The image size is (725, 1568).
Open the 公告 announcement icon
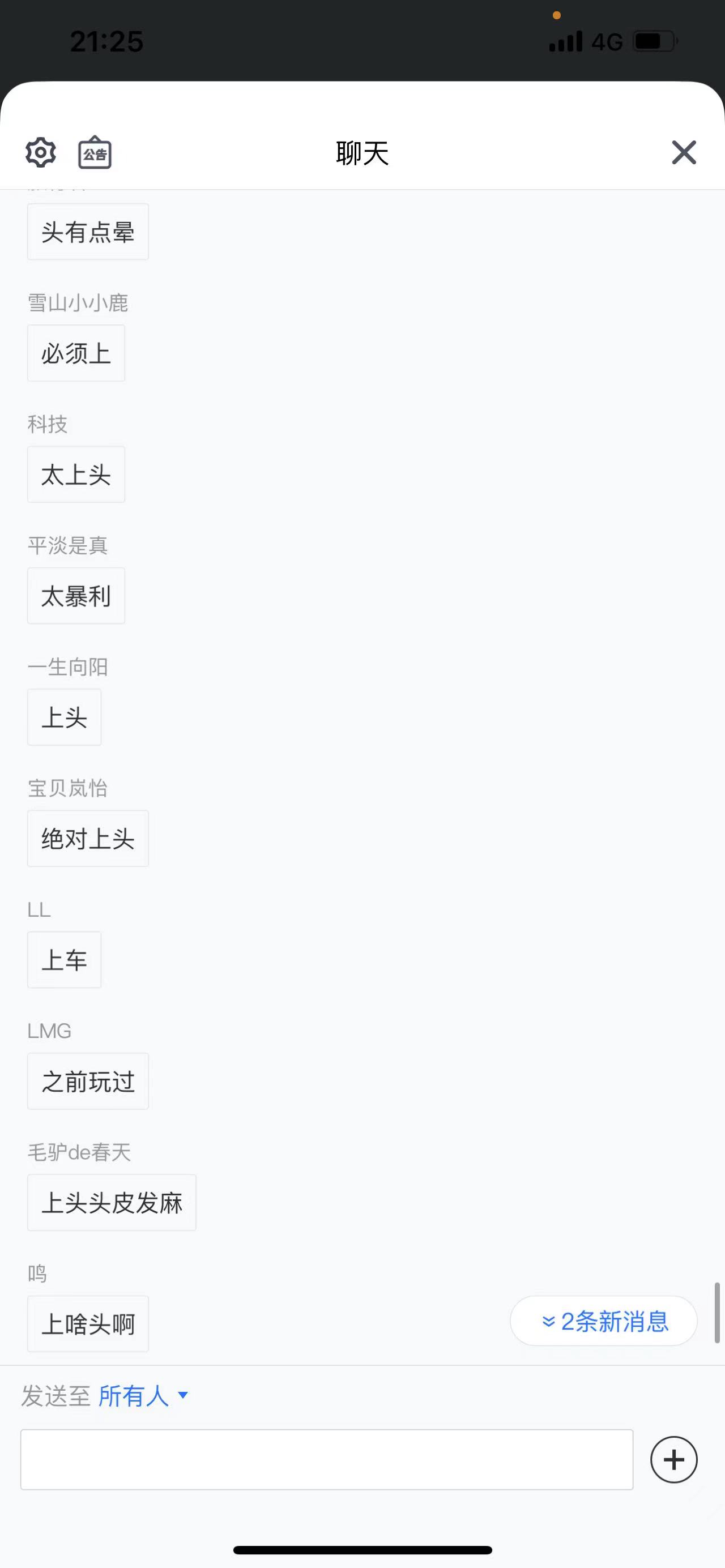tap(95, 152)
